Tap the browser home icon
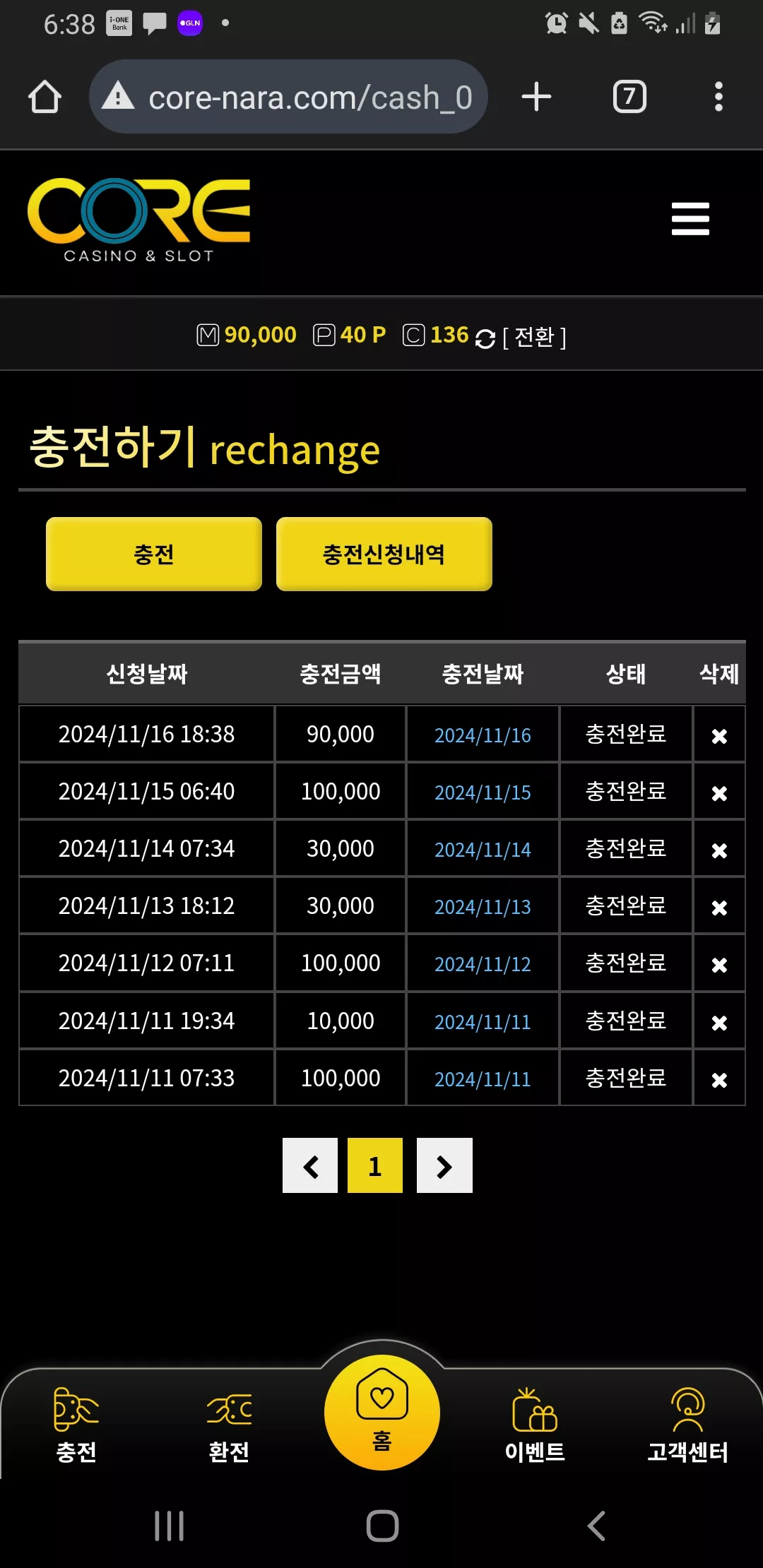This screenshot has width=763, height=1568. click(45, 97)
